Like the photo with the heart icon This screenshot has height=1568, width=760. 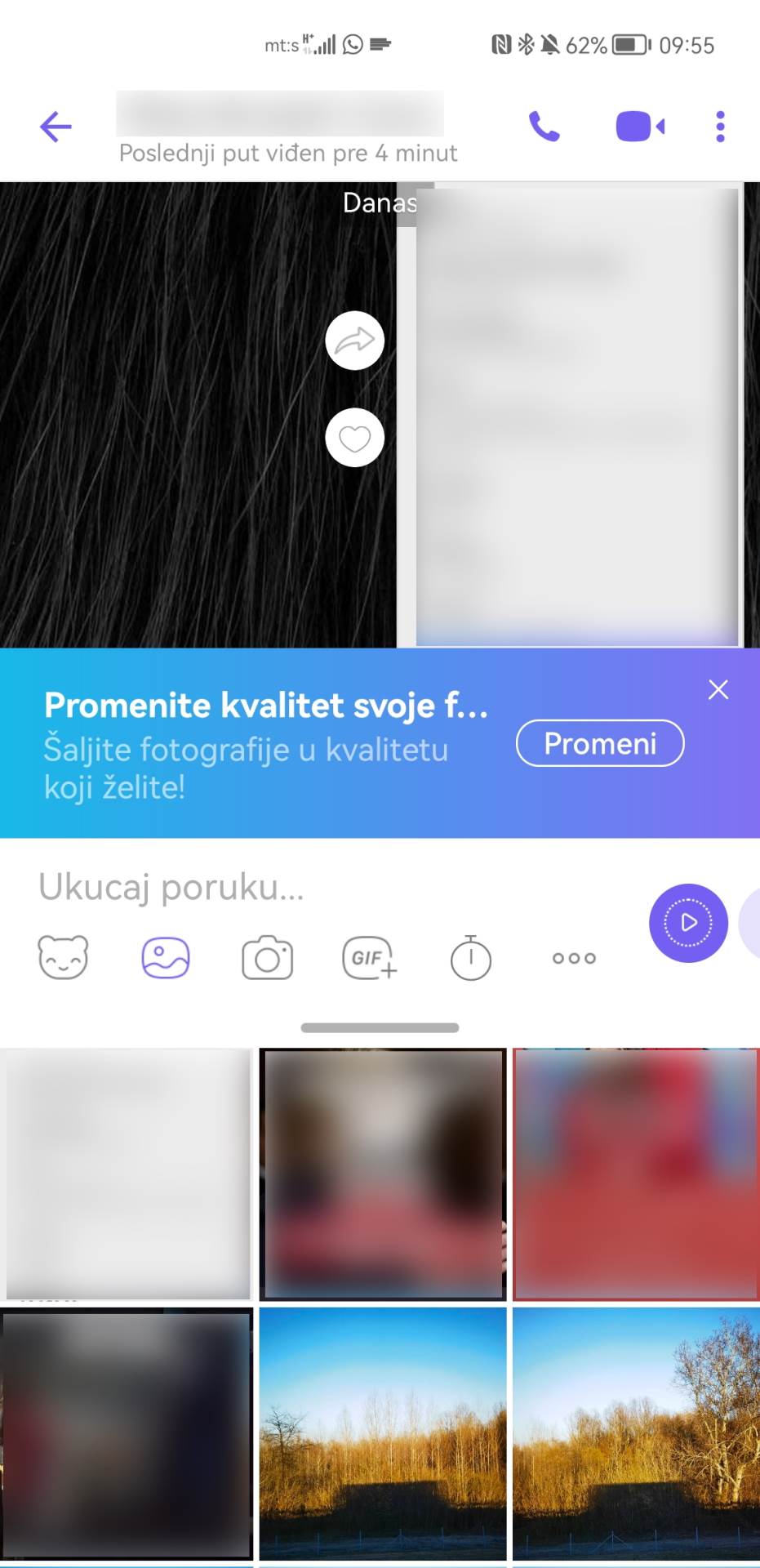[354, 438]
